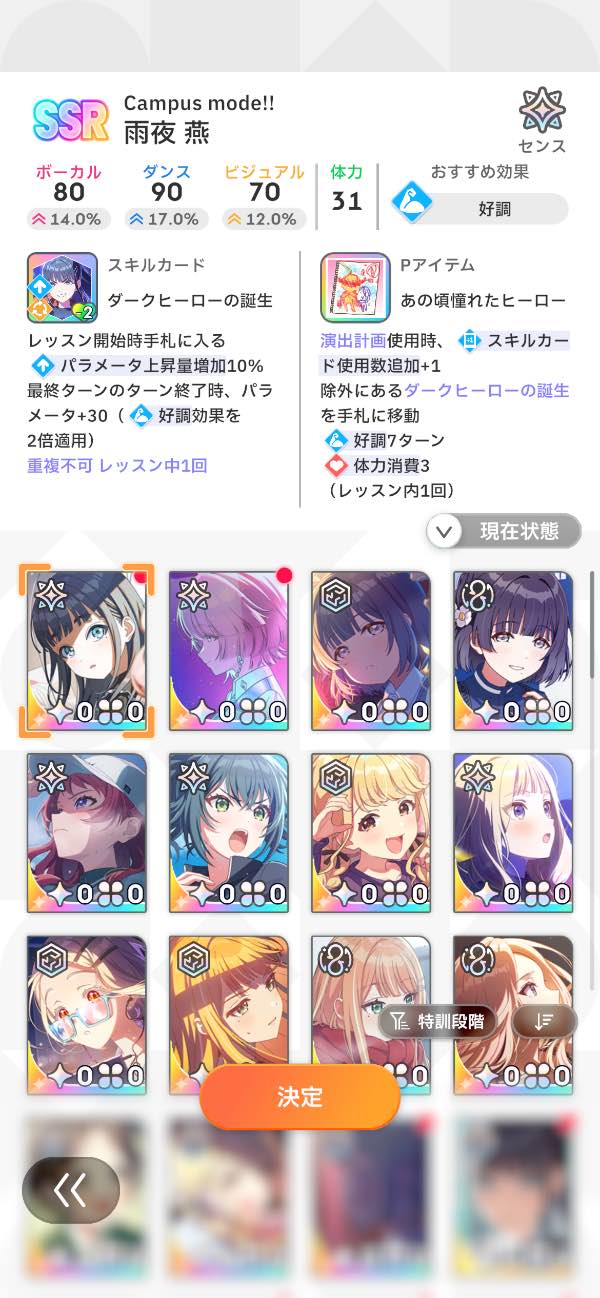Expand the 現在状態 dropdown
The width and height of the screenshot is (600, 1298).
pos(503,531)
